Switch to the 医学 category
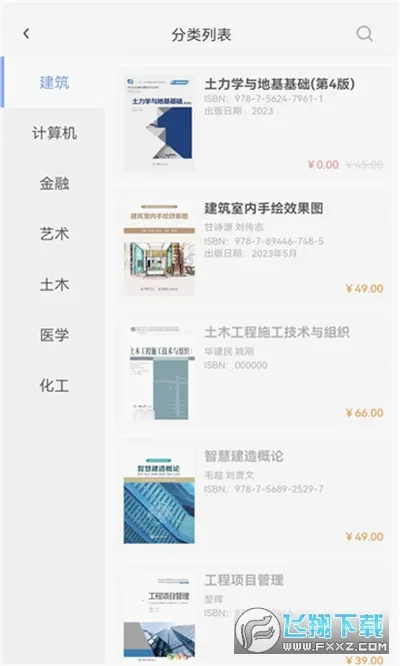 point(54,335)
